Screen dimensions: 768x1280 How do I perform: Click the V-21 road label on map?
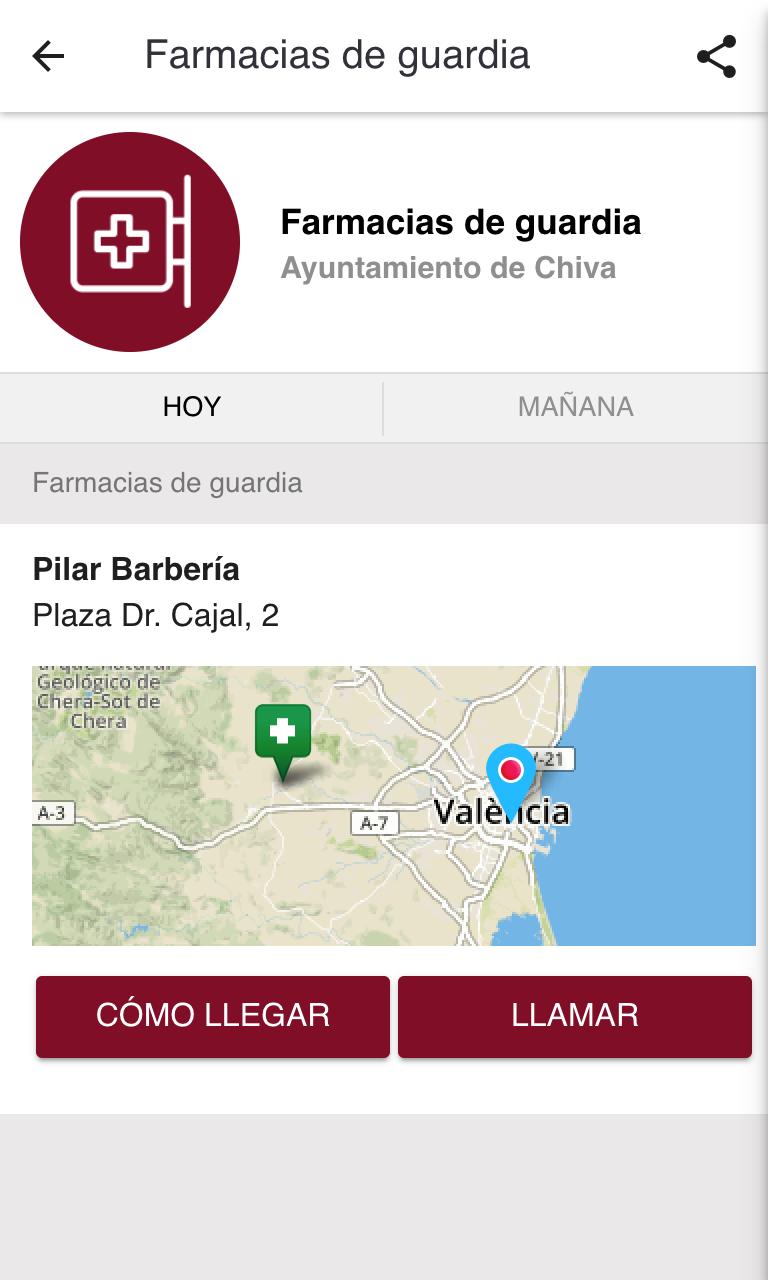(549, 760)
